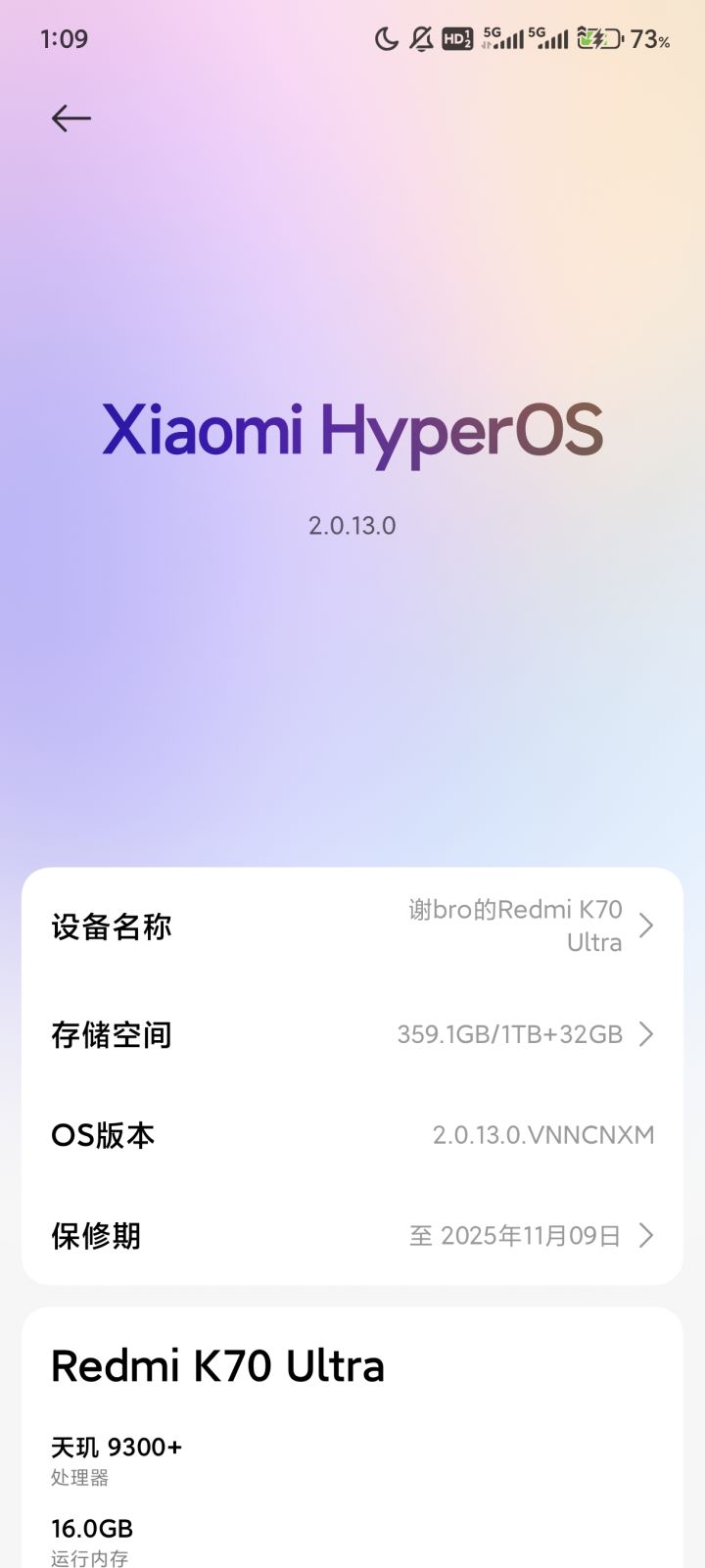Navigate back using the arrow icon
The image size is (705, 1568).
70,118
